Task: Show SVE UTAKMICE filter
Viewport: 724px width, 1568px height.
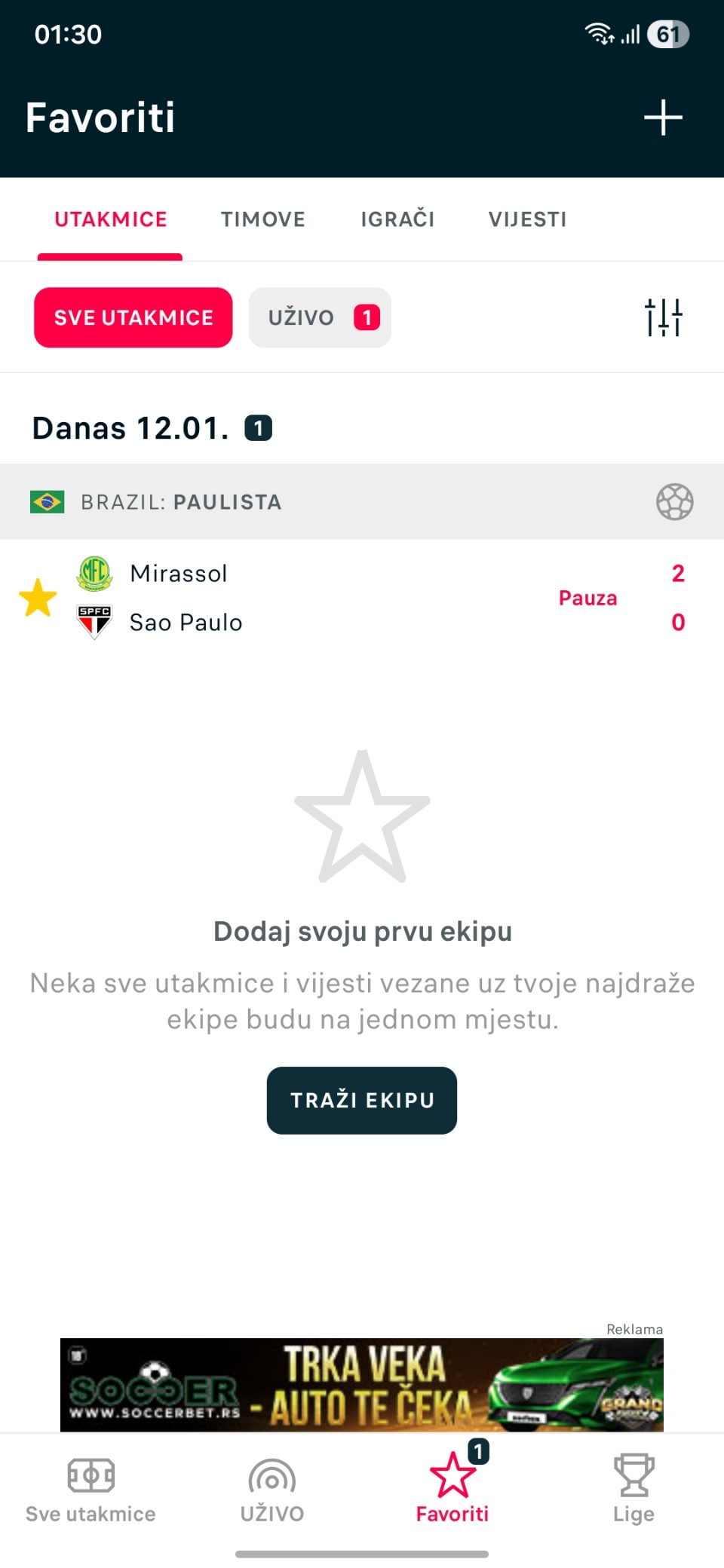Action: [x=133, y=317]
